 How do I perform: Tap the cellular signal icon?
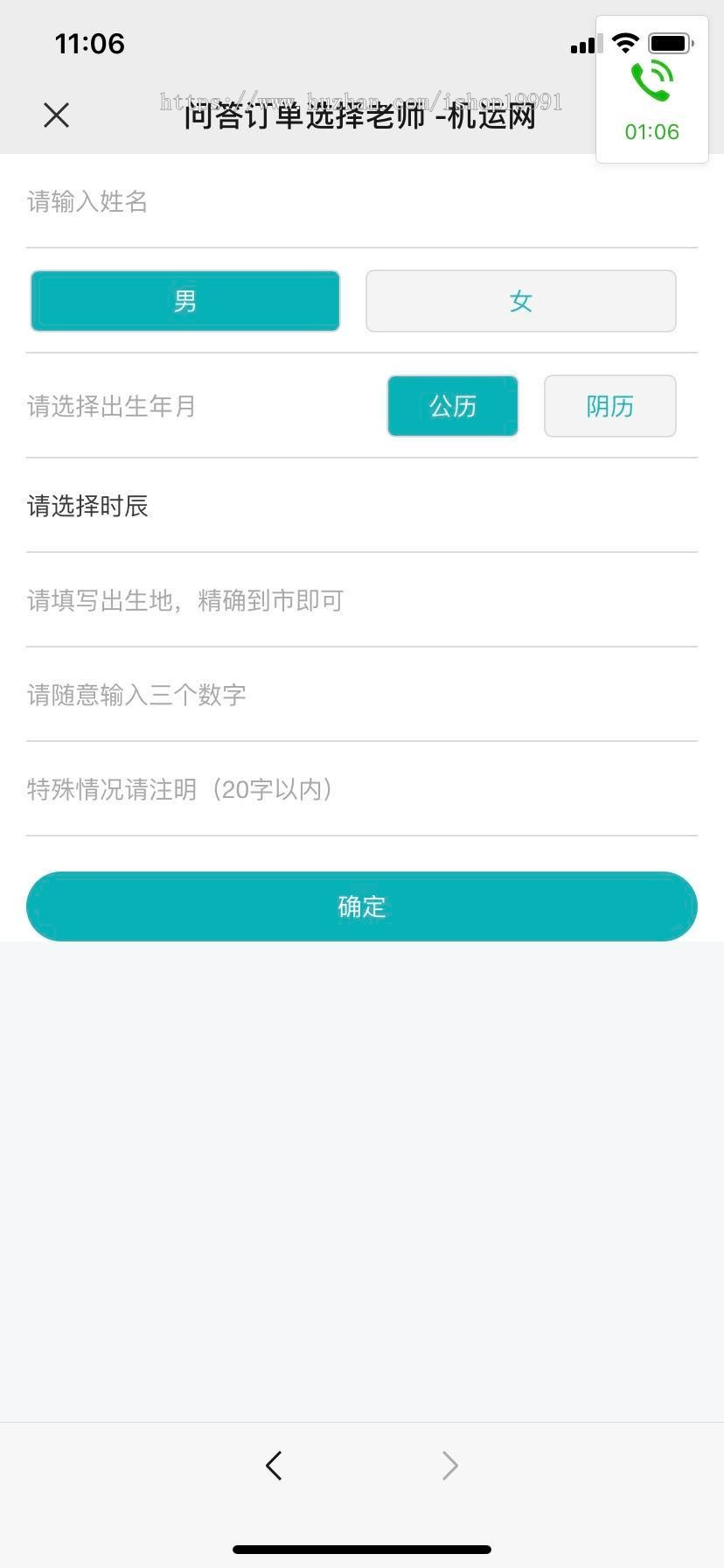(x=582, y=44)
